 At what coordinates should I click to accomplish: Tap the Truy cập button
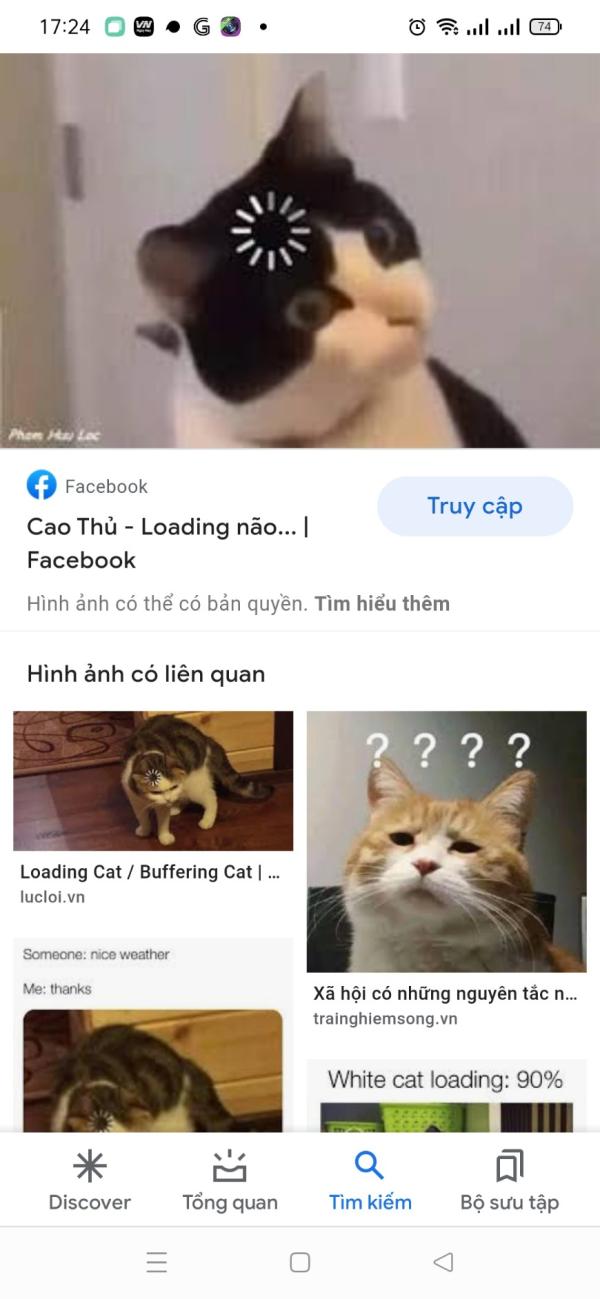coord(474,506)
